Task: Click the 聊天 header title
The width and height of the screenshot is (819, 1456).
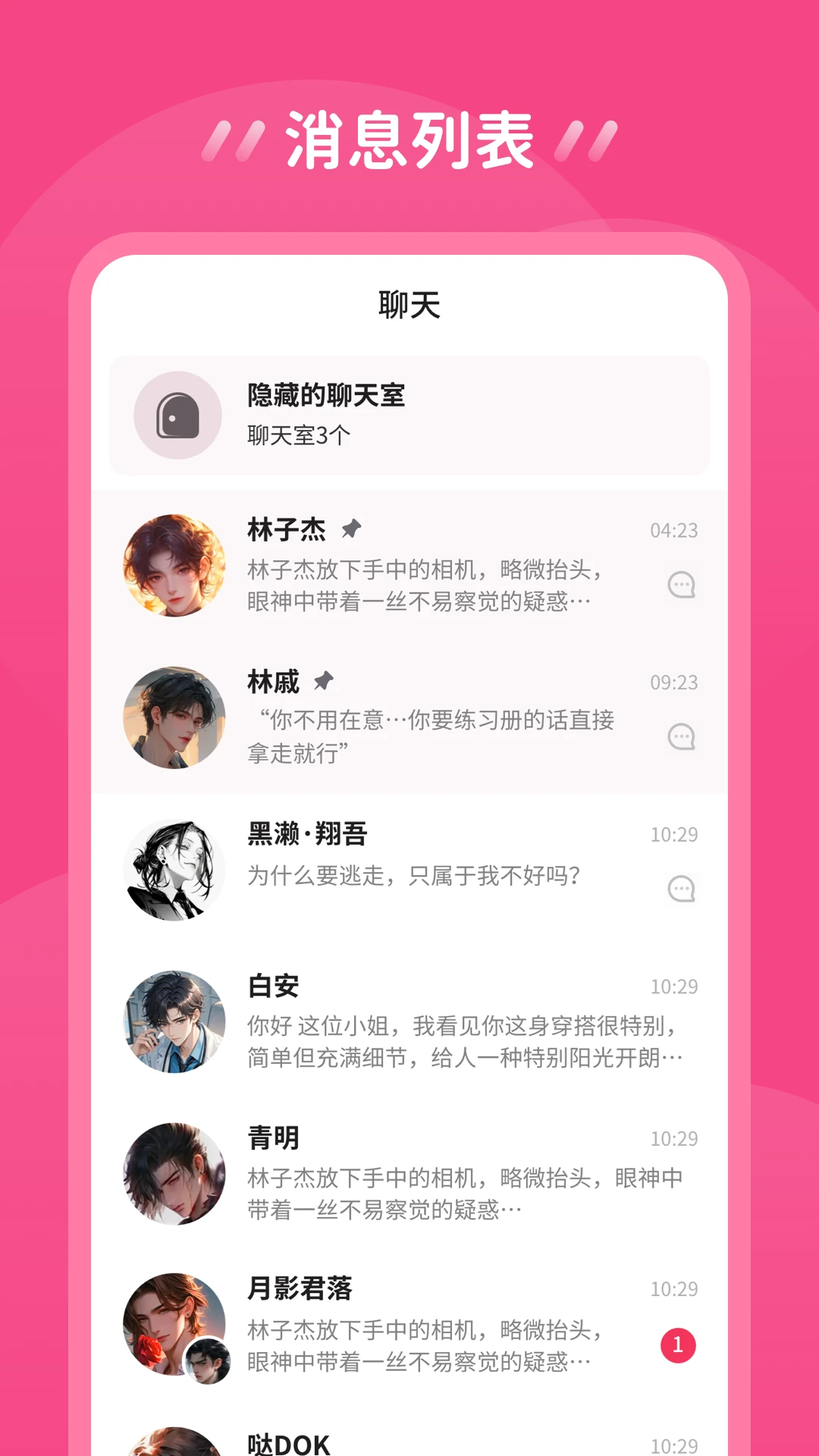Action: 409,303
